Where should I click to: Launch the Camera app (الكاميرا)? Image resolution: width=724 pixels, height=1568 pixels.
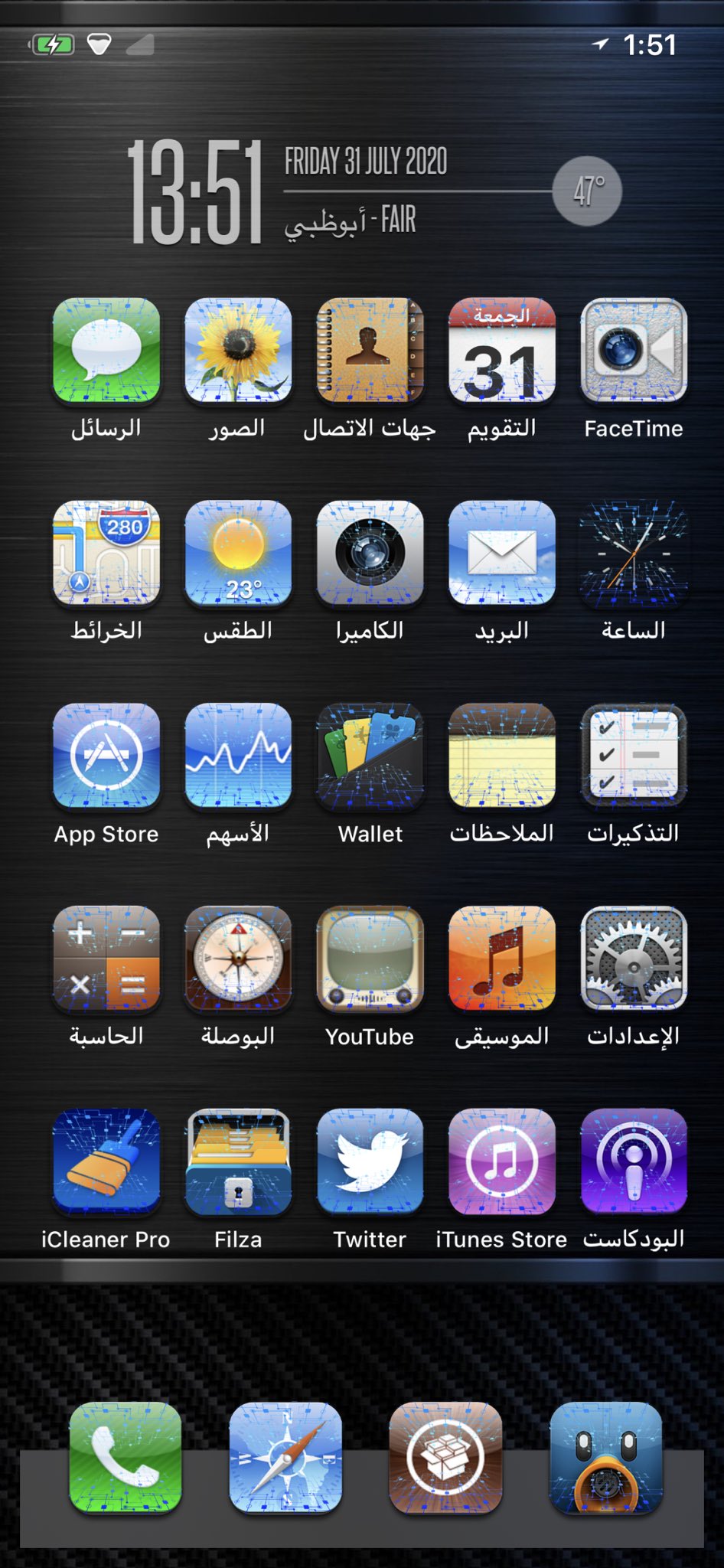coord(370,553)
